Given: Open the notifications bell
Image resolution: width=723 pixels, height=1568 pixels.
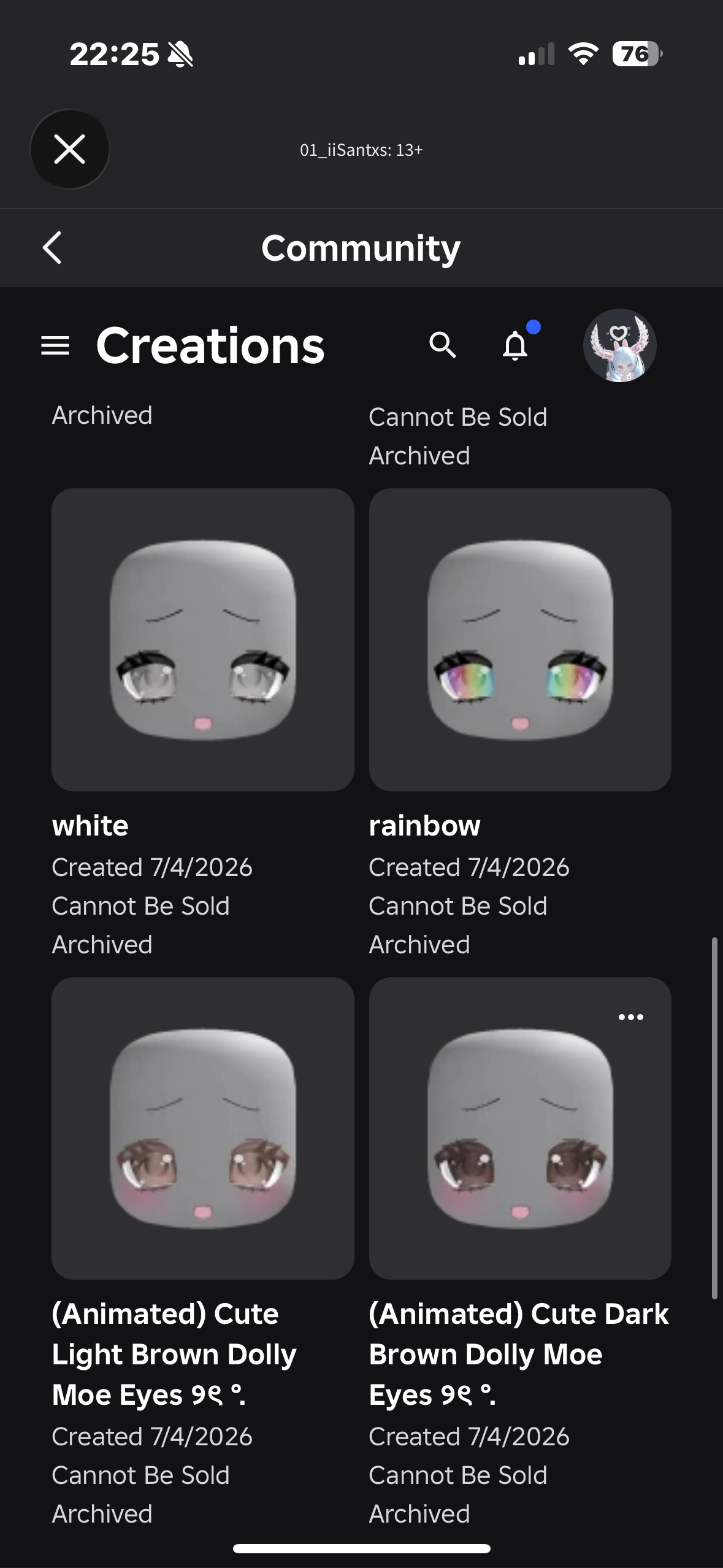Looking at the screenshot, I should (515, 345).
